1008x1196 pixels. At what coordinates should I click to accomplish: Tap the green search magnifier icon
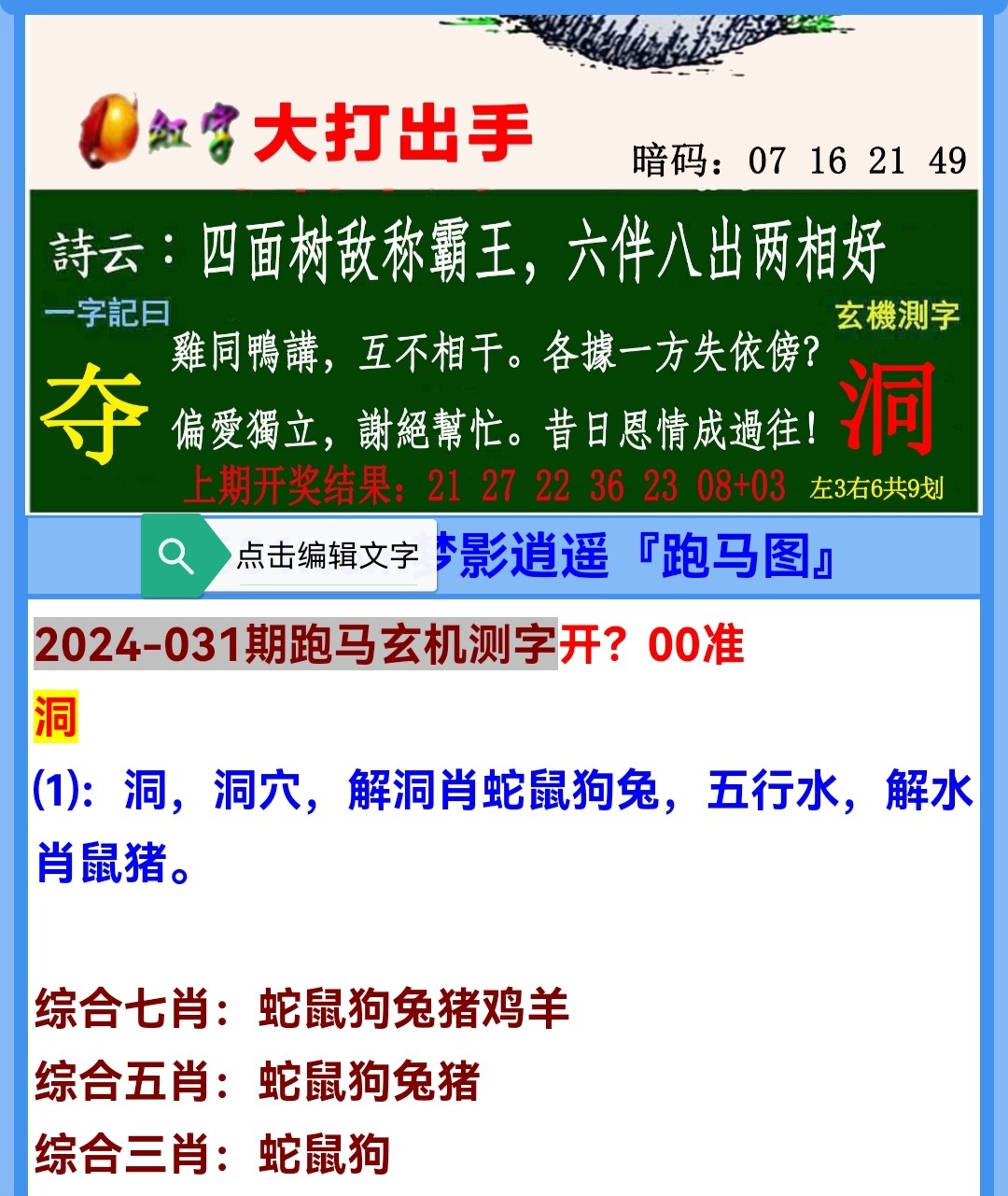[x=175, y=556]
